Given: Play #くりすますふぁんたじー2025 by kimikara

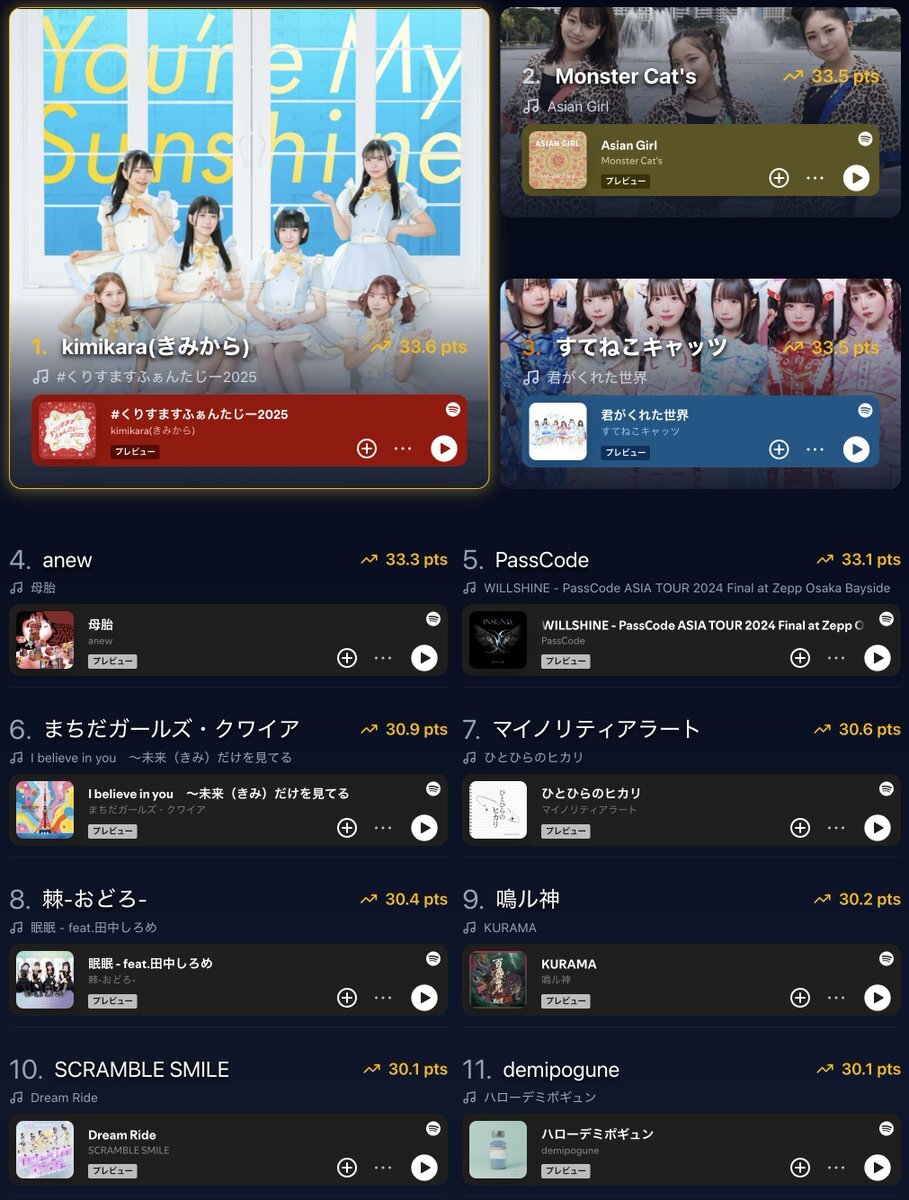Looking at the screenshot, I should pos(444,449).
